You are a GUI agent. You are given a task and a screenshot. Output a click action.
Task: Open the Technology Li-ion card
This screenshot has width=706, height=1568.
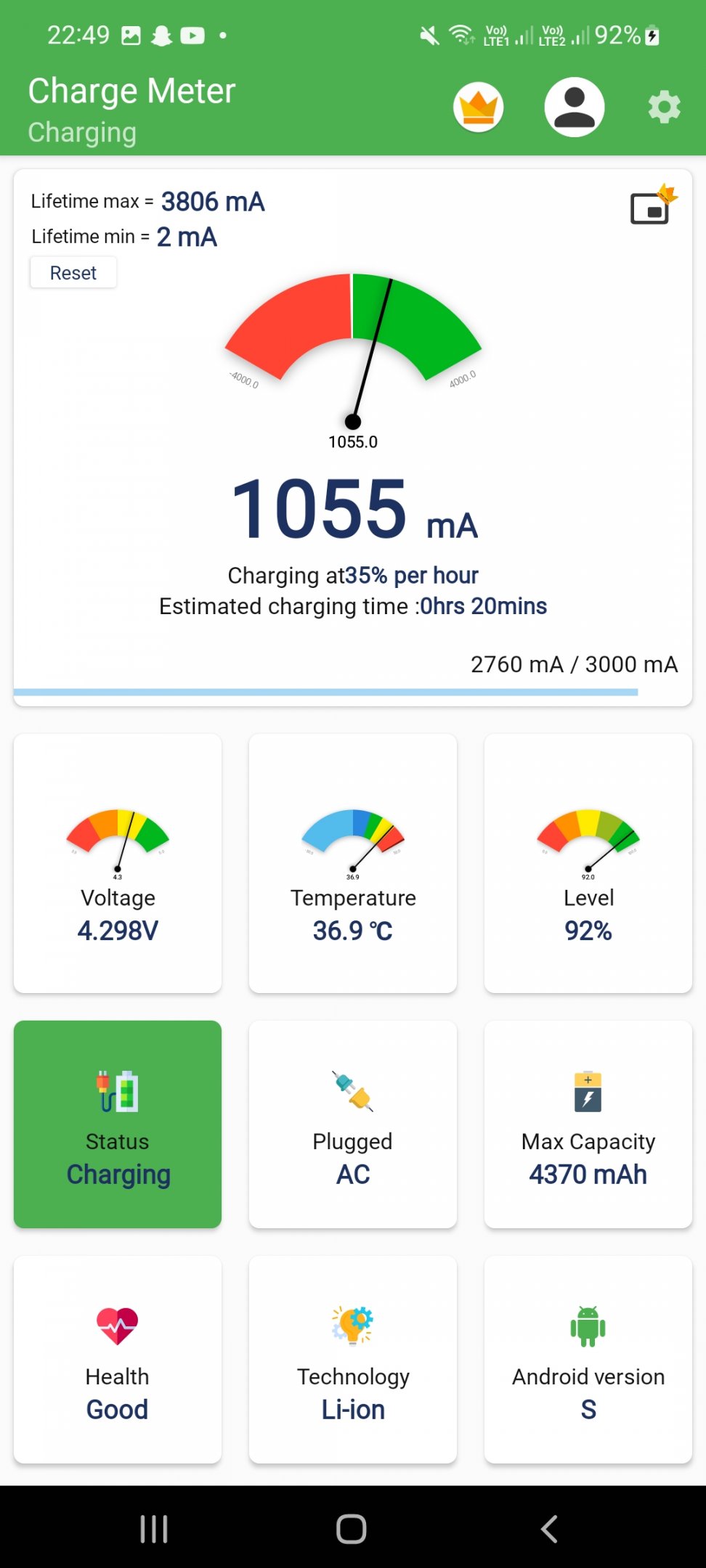tap(353, 1360)
